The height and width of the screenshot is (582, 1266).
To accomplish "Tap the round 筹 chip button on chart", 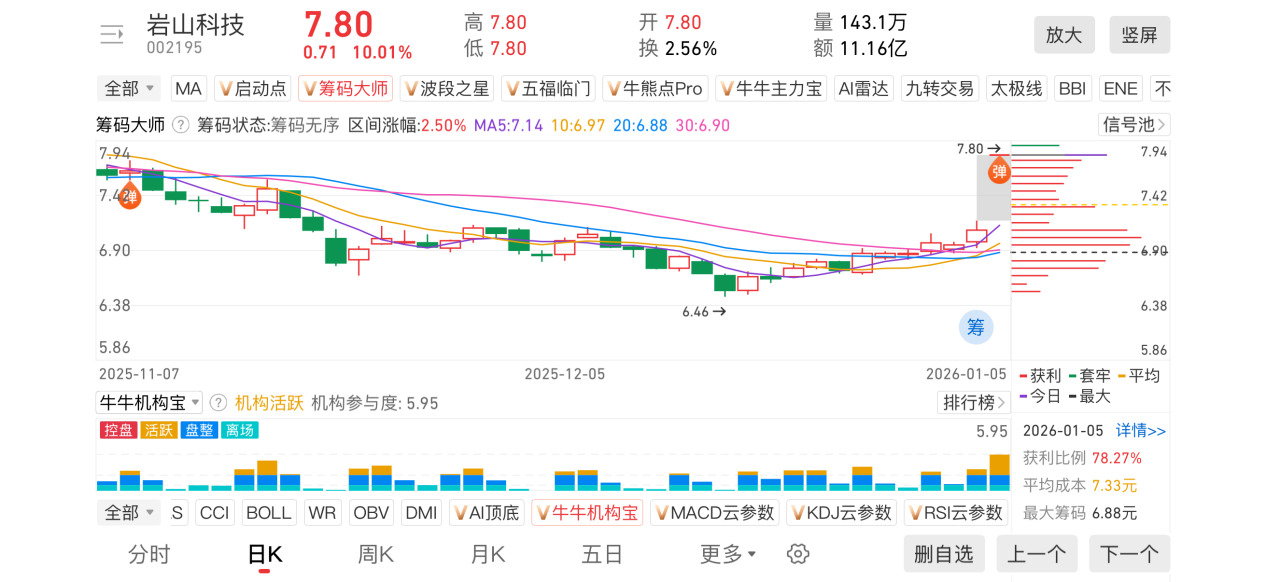I will (x=975, y=326).
